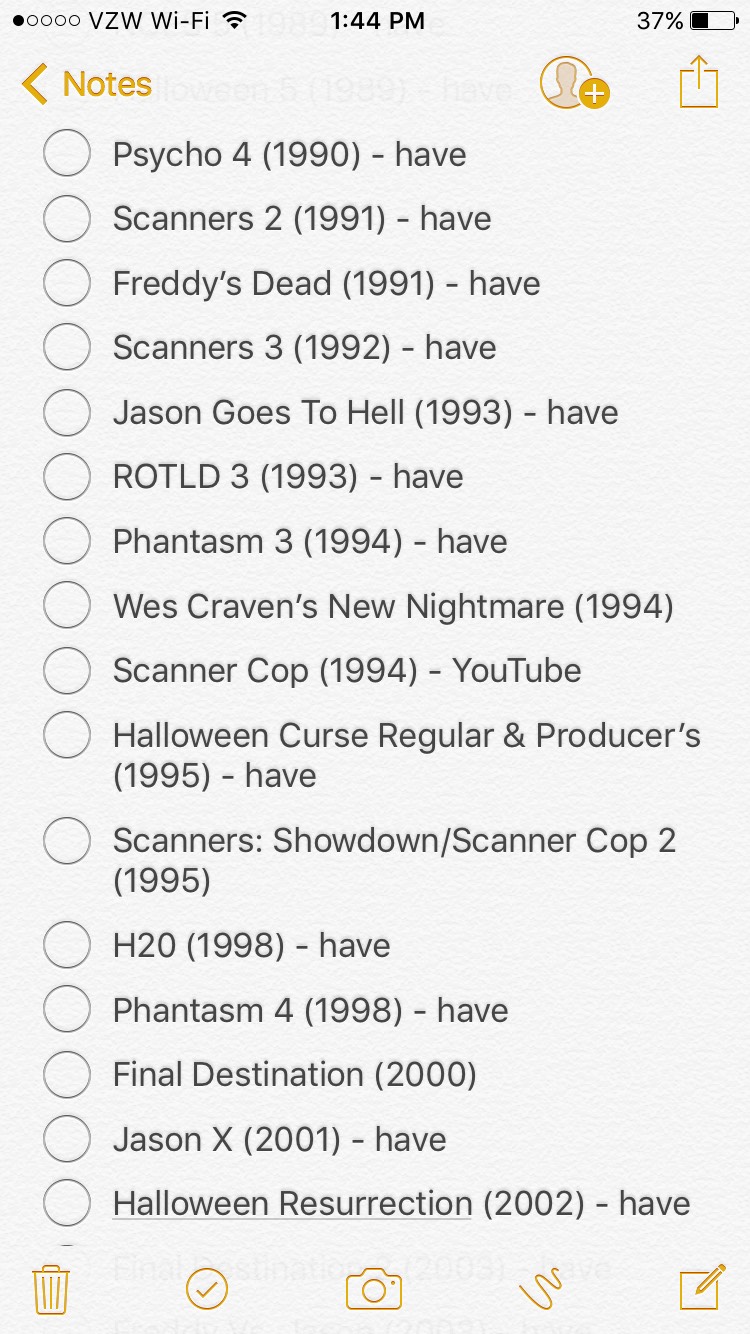Mark Scanners 2 (1991) as done
The width and height of the screenshot is (750, 1334).
pyautogui.click(x=67, y=219)
